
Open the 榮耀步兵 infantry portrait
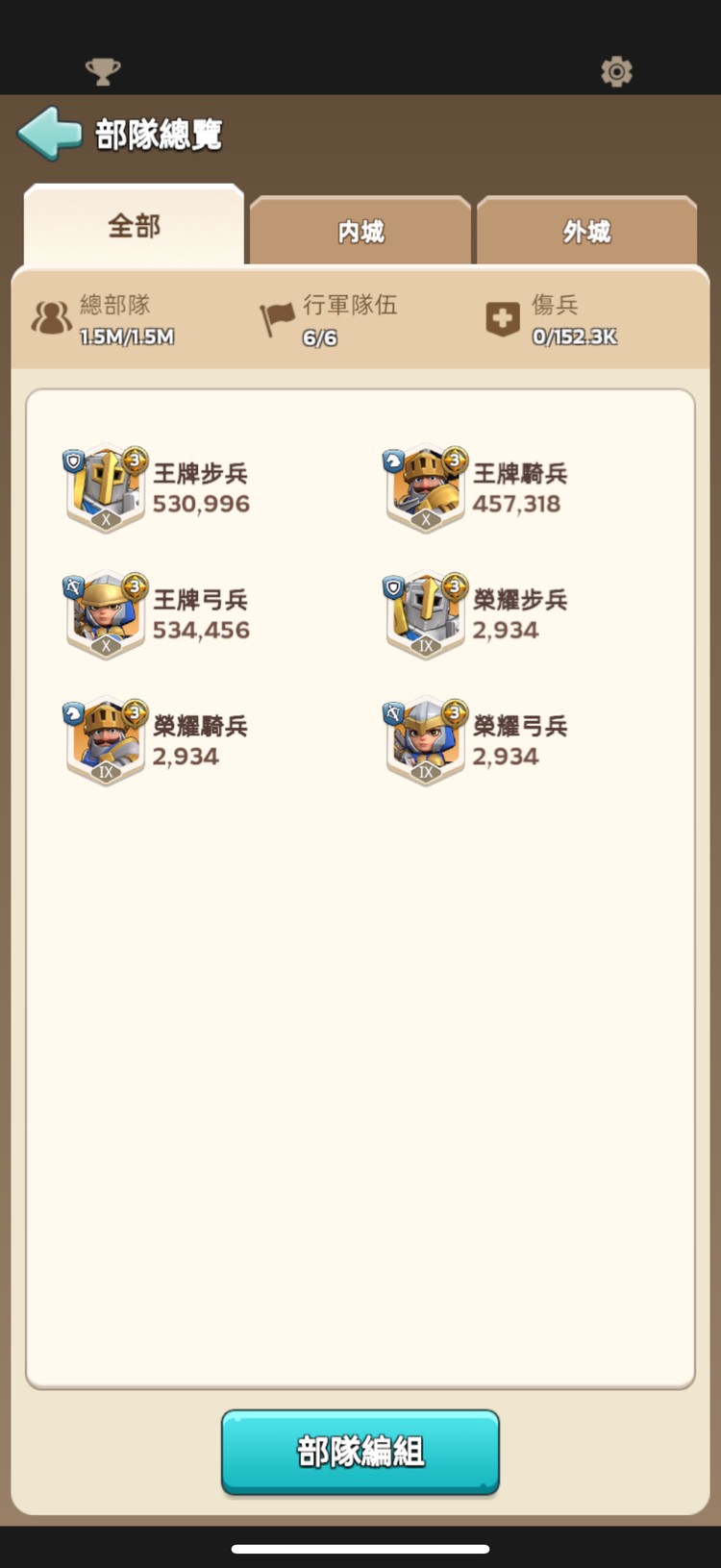[425, 615]
